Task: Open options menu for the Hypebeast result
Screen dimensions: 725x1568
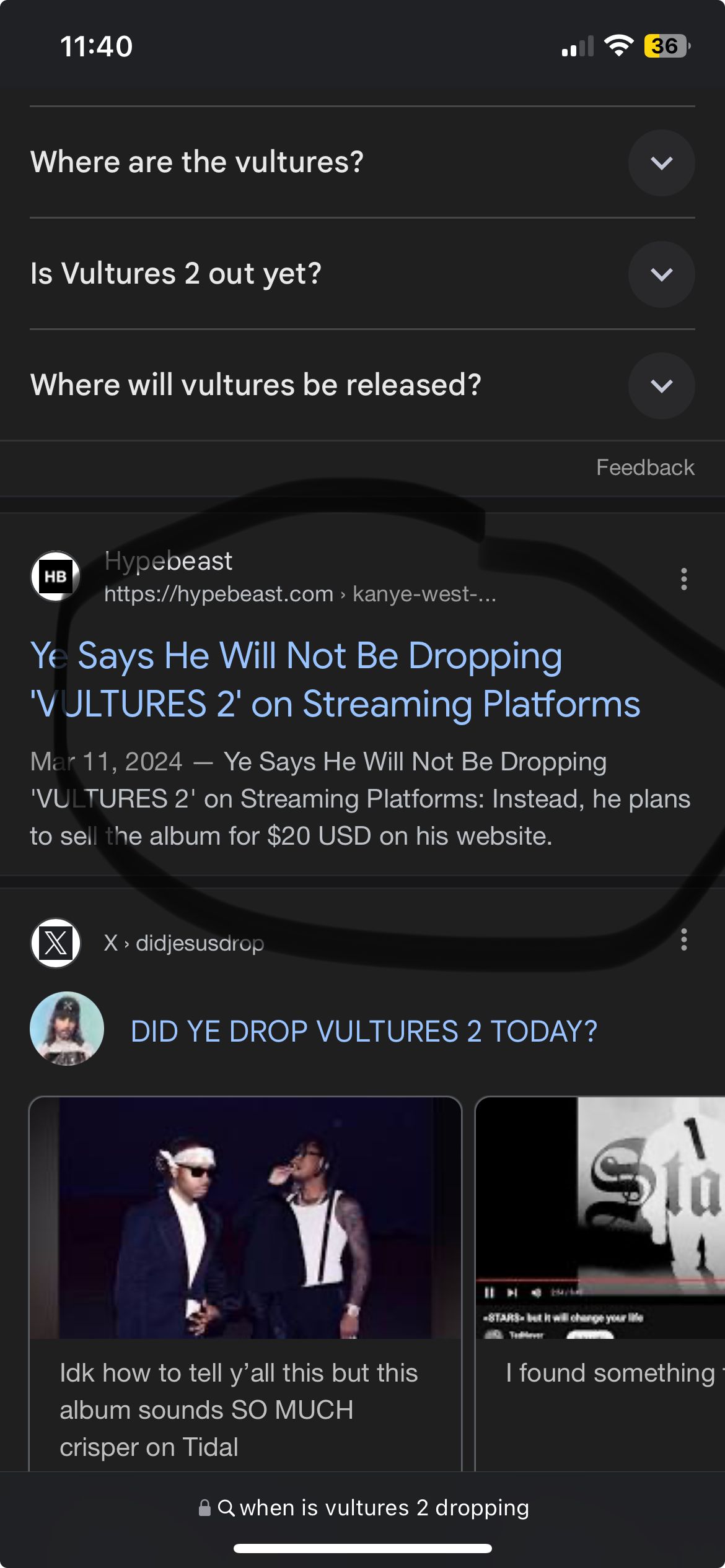Action: pos(683,579)
